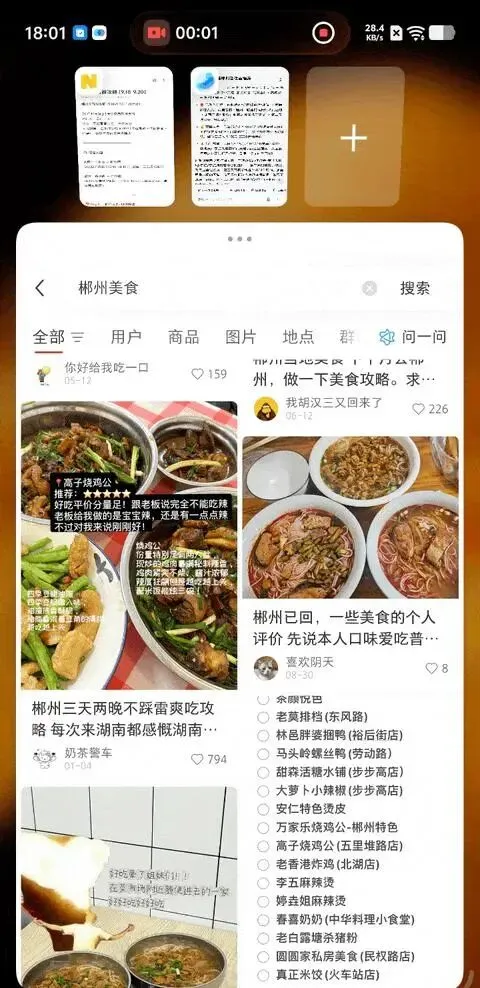Image resolution: width=480 pixels, height=988 pixels.
Task: Go back using the arrow beside 郴州美食
Action: pos(40,288)
